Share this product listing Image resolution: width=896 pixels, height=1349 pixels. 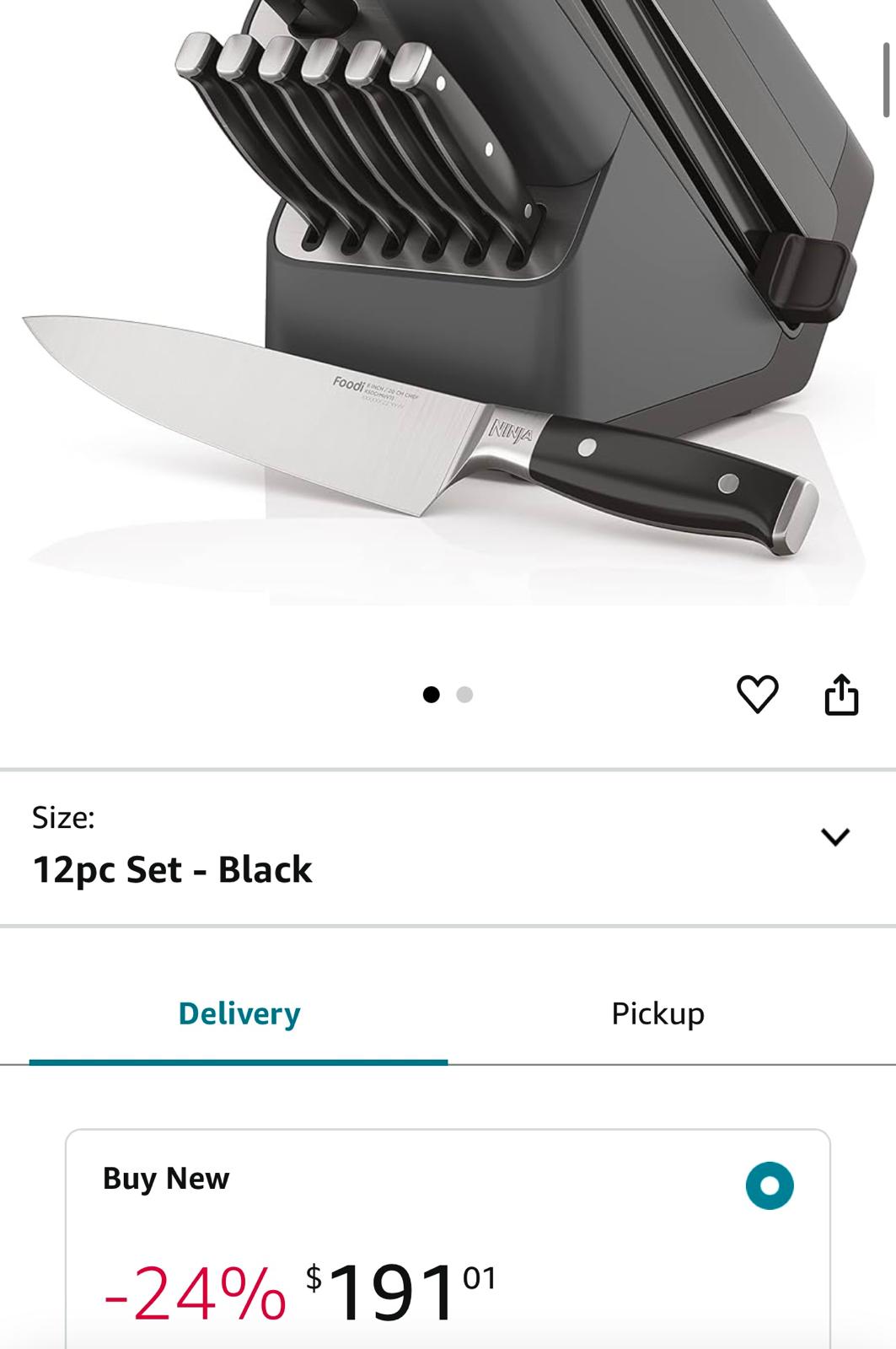[x=840, y=695]
